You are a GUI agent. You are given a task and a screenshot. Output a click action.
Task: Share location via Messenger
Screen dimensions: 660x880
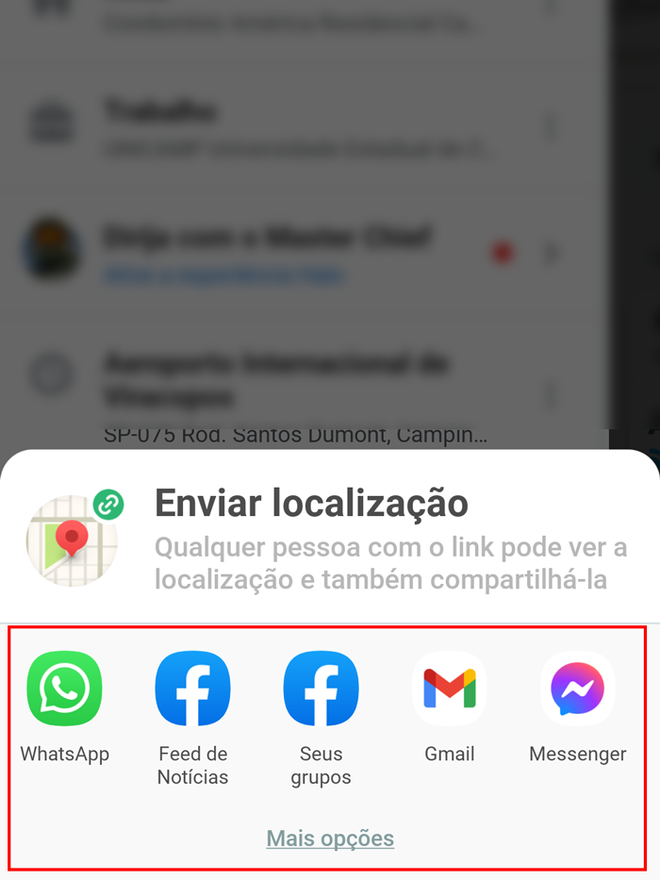(x=577, y=688)
